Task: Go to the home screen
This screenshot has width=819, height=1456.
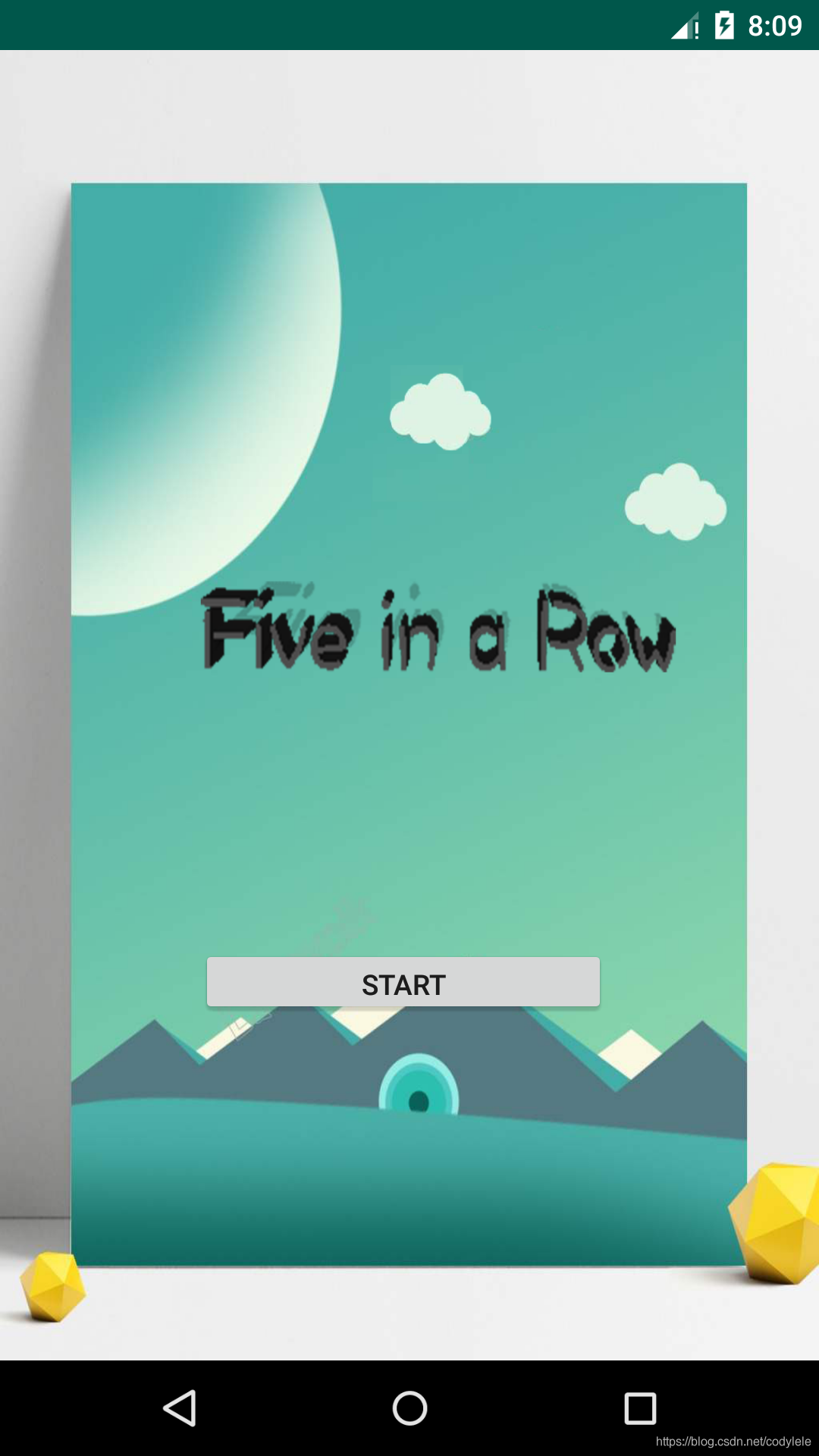Action: pos(409,1408)
